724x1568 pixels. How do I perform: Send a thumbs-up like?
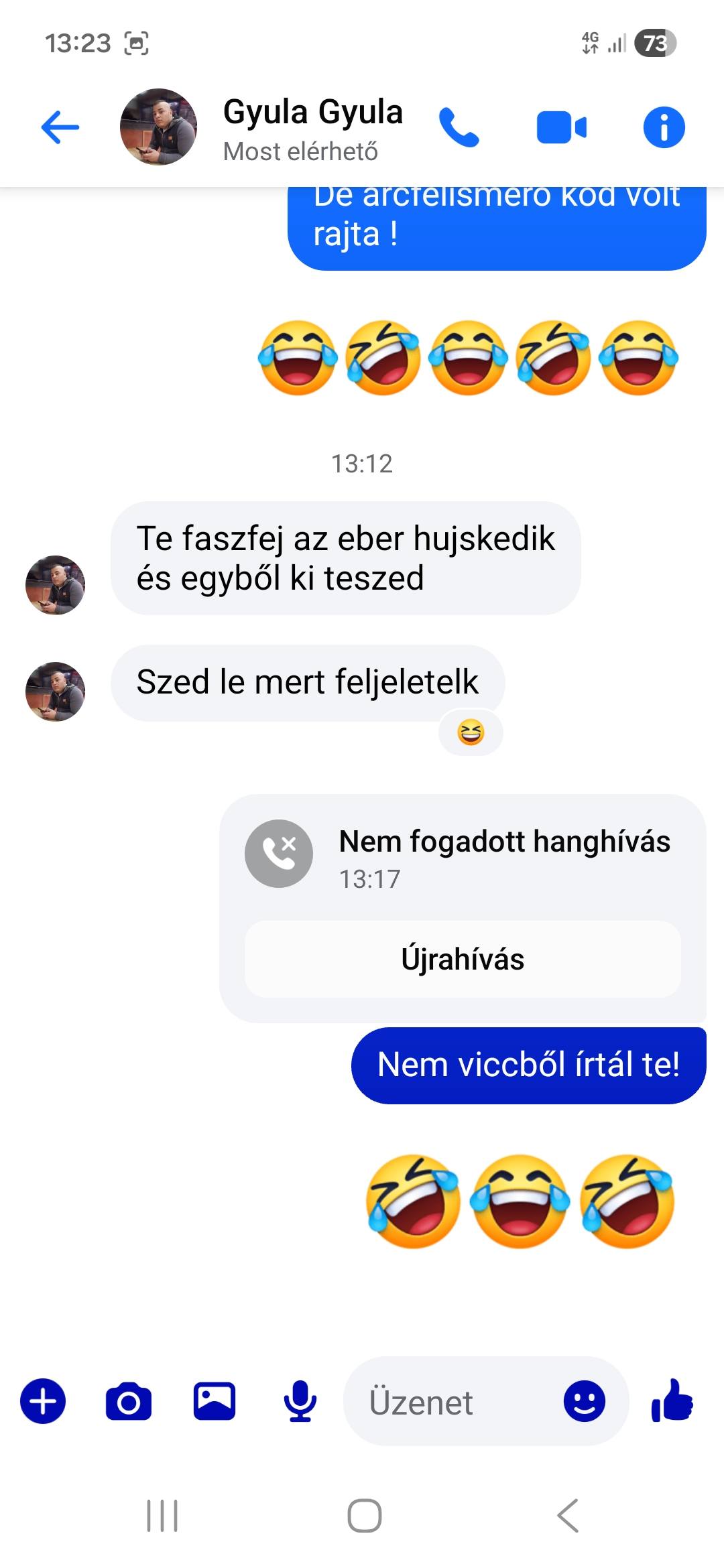[x=672, y=1400]
